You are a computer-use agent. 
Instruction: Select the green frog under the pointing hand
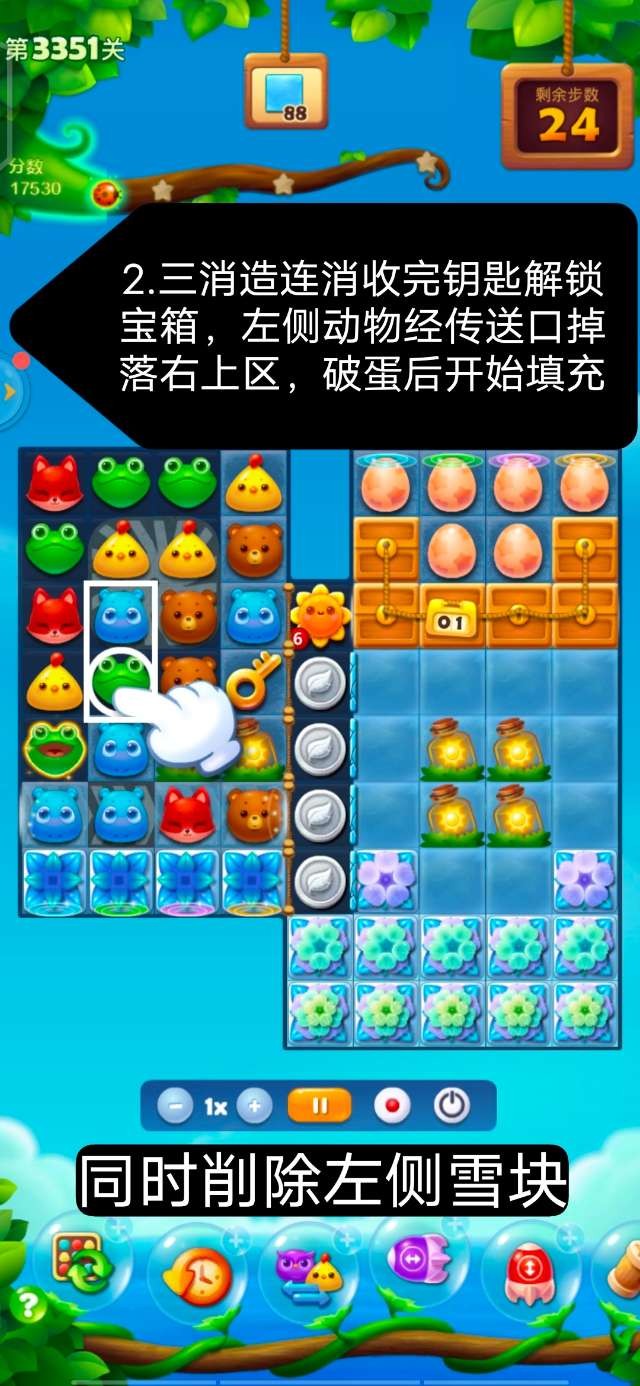pyautogui.click(x=120, y=680)
